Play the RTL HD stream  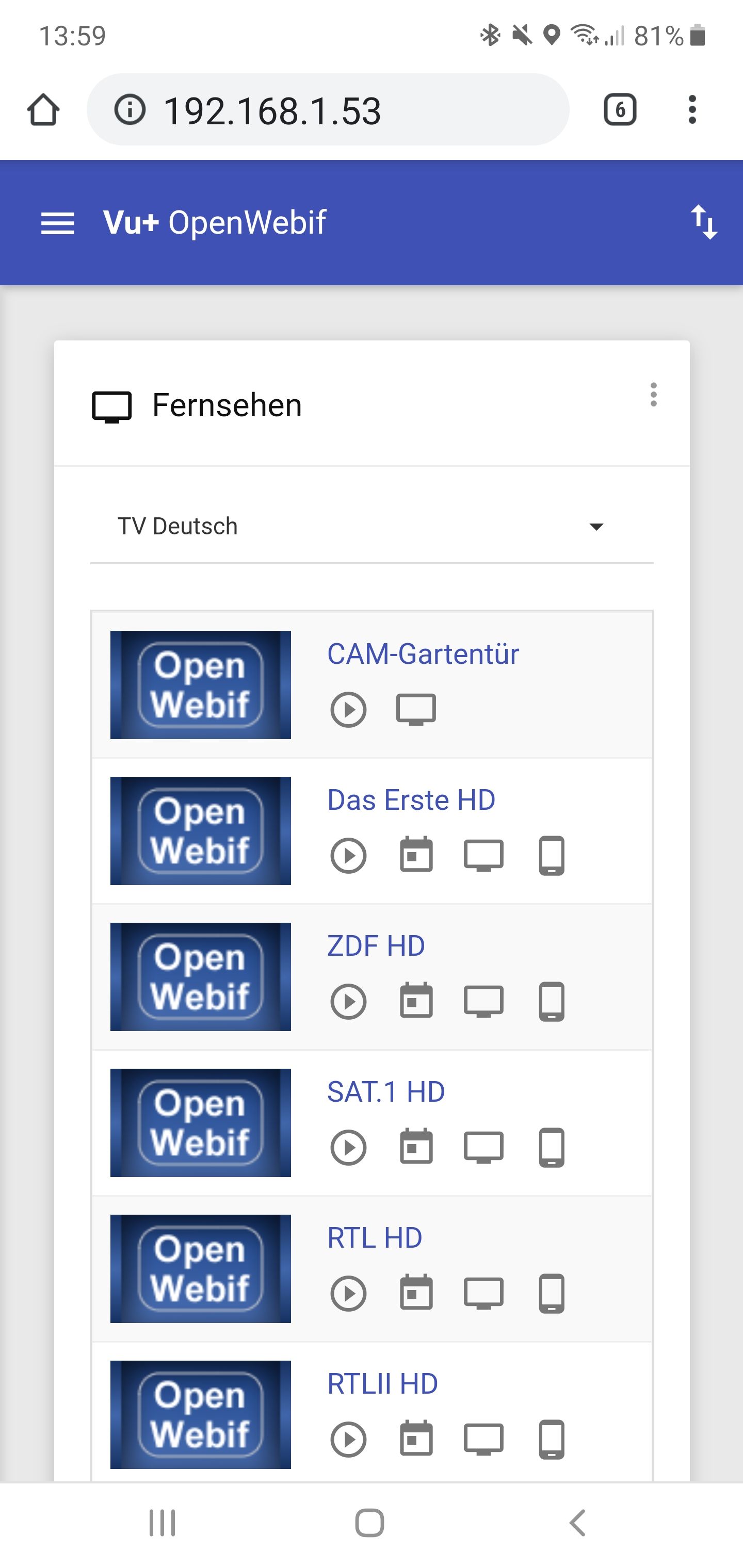(348, 1294)
